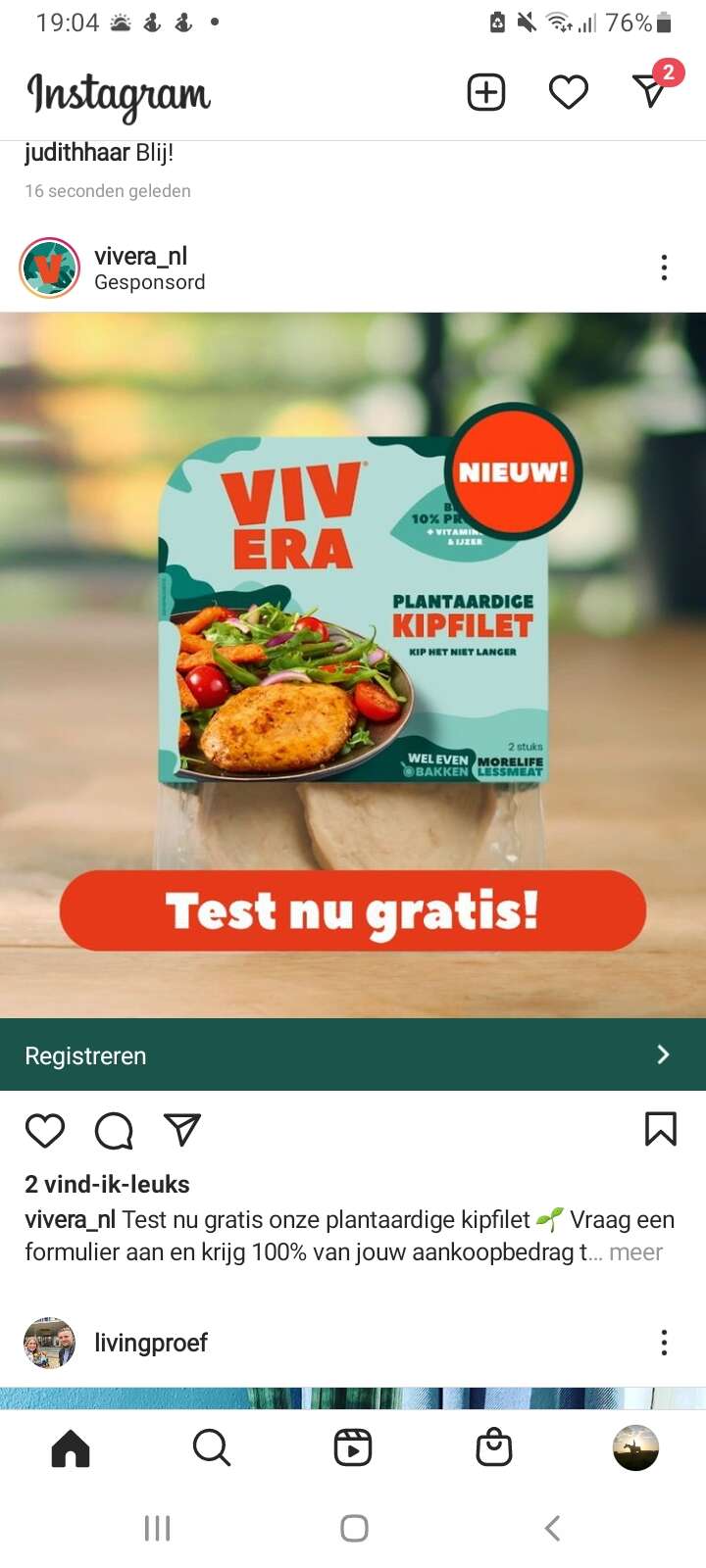Save the vivera_nl post with the bookmark
Viewport: 706px width, 1568px height.
pyautogui.click(x=660, y=1129)
